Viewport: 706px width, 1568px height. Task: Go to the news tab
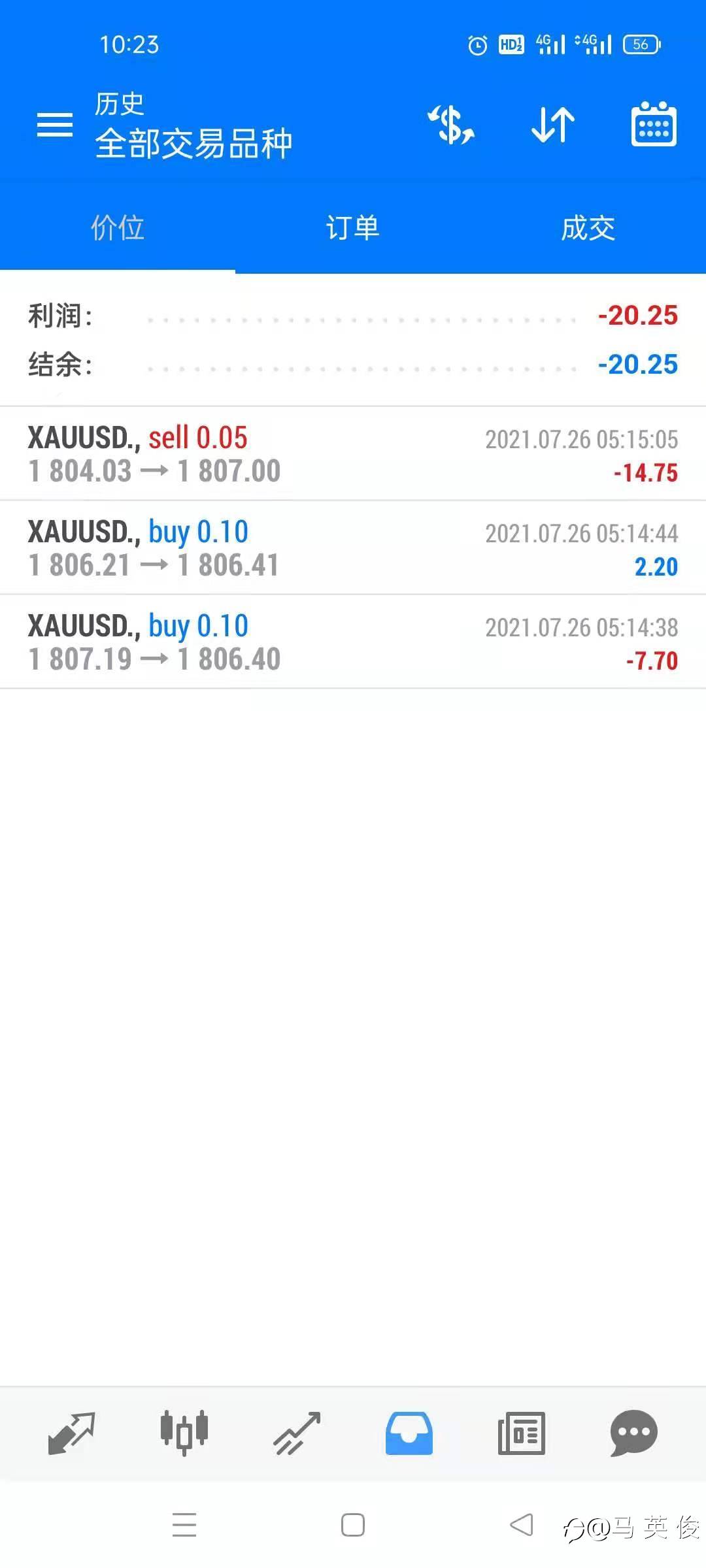pyautogui.click(x=522, y=1433)
